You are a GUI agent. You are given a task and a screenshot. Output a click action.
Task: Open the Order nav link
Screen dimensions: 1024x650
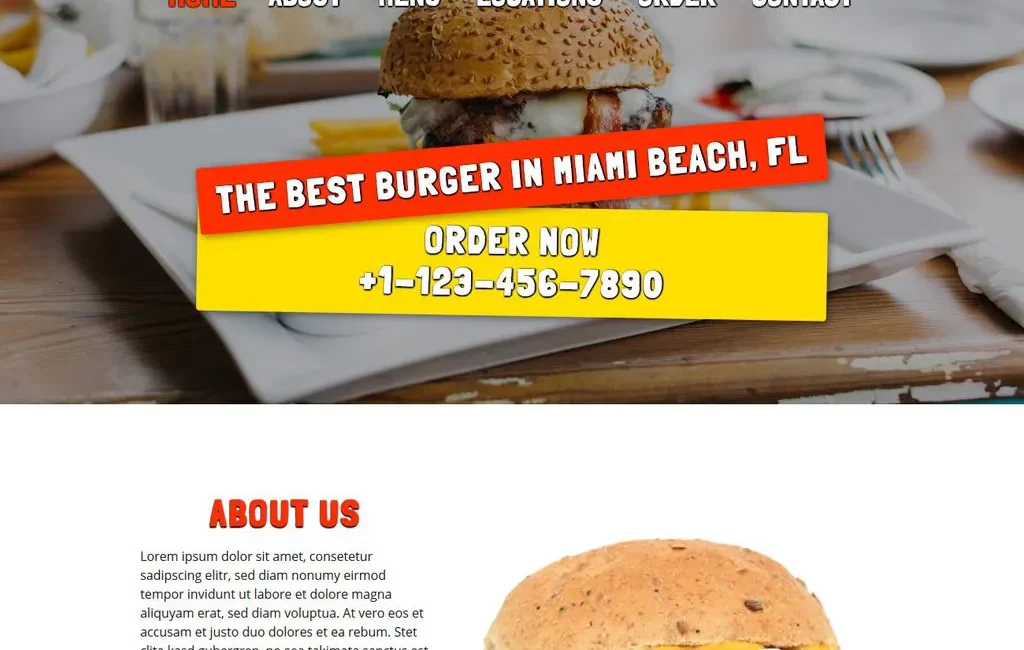pos(676,3)
